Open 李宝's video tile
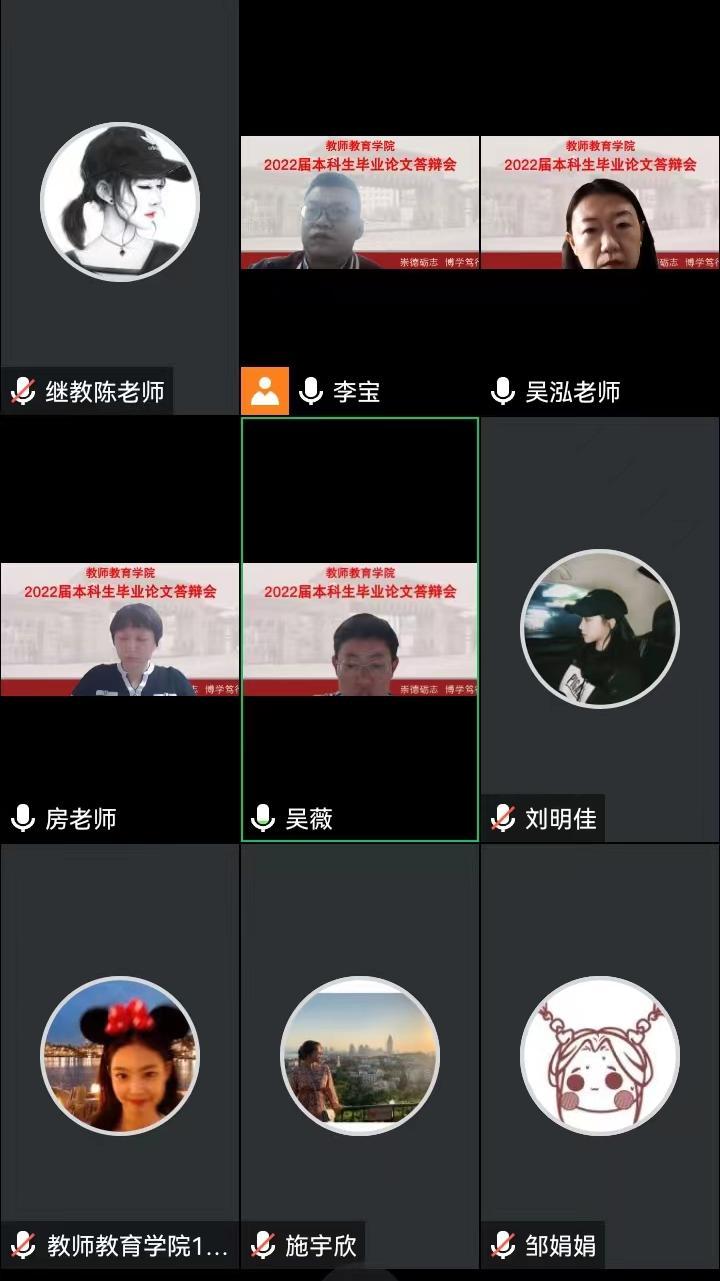Screen dimensions: 720x1281 click(x=360, y=205)
